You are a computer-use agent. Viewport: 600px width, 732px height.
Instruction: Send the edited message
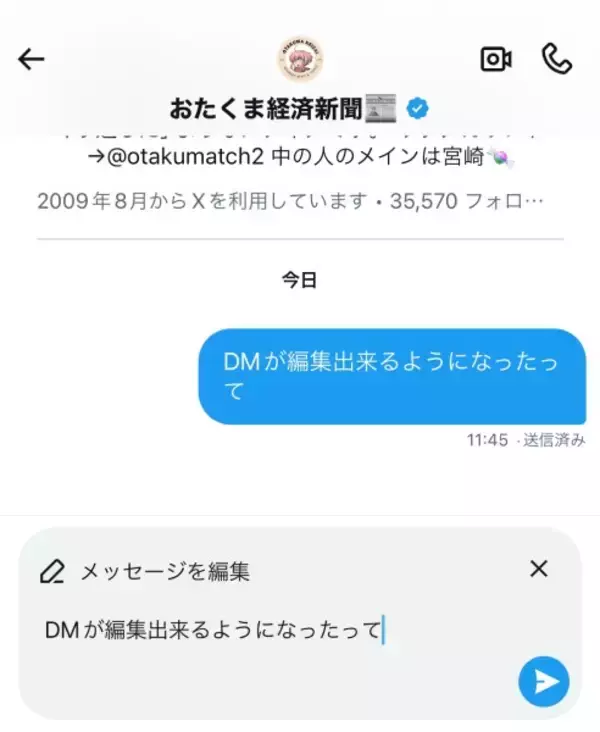543,682
